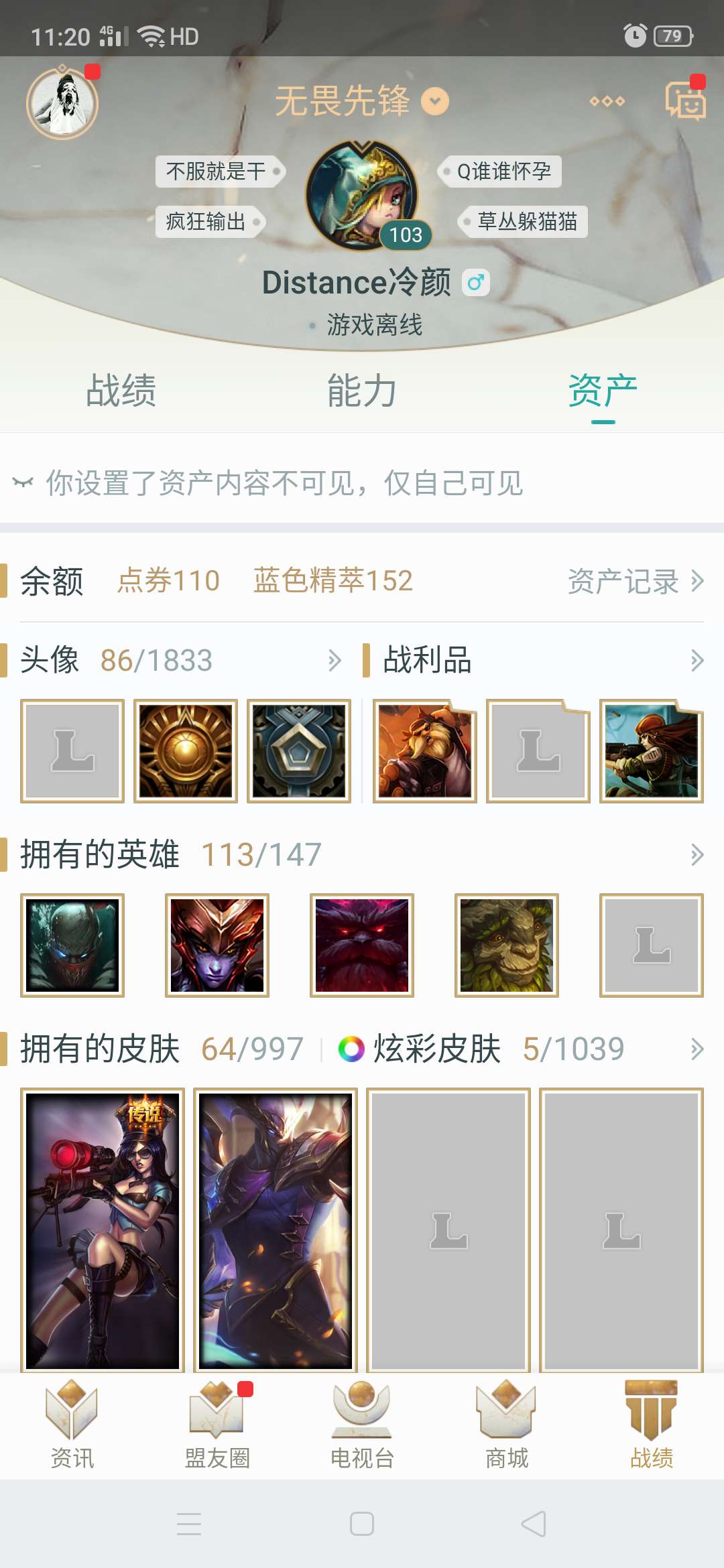Open the 战利品 loot section
The image size is (724, 1568).
pos(533,660)
